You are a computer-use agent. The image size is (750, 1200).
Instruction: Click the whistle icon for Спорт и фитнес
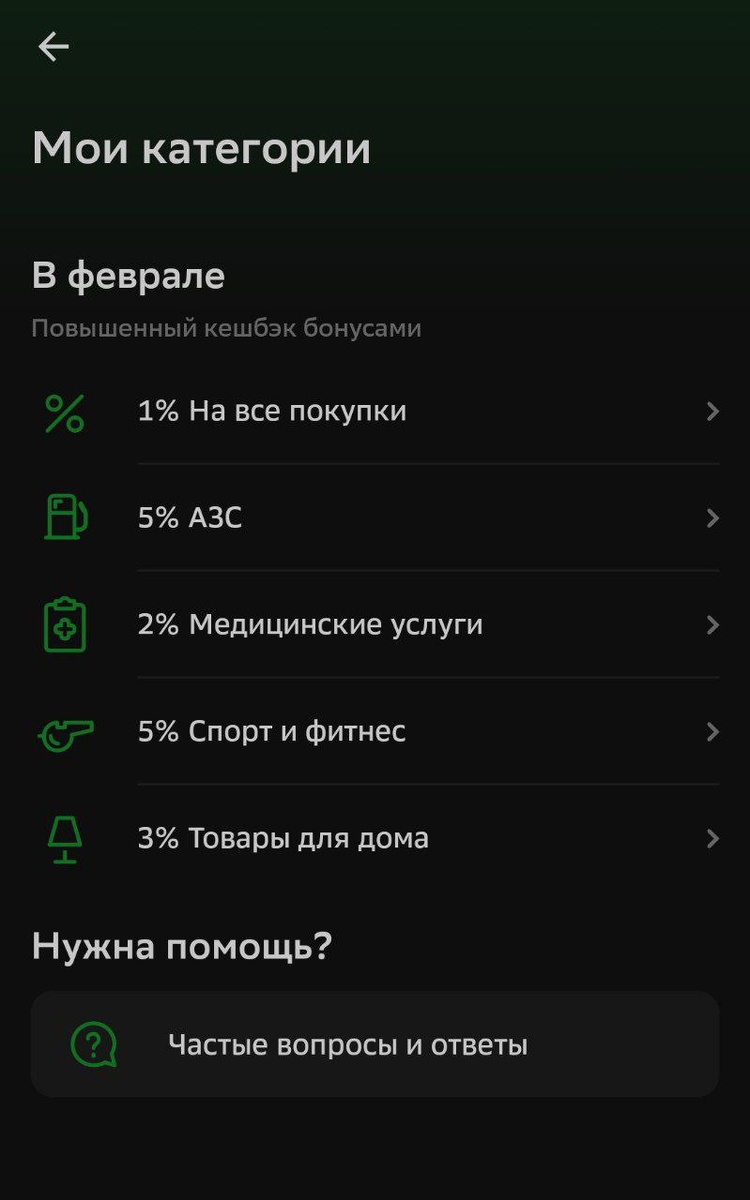(x=63, y=731)
